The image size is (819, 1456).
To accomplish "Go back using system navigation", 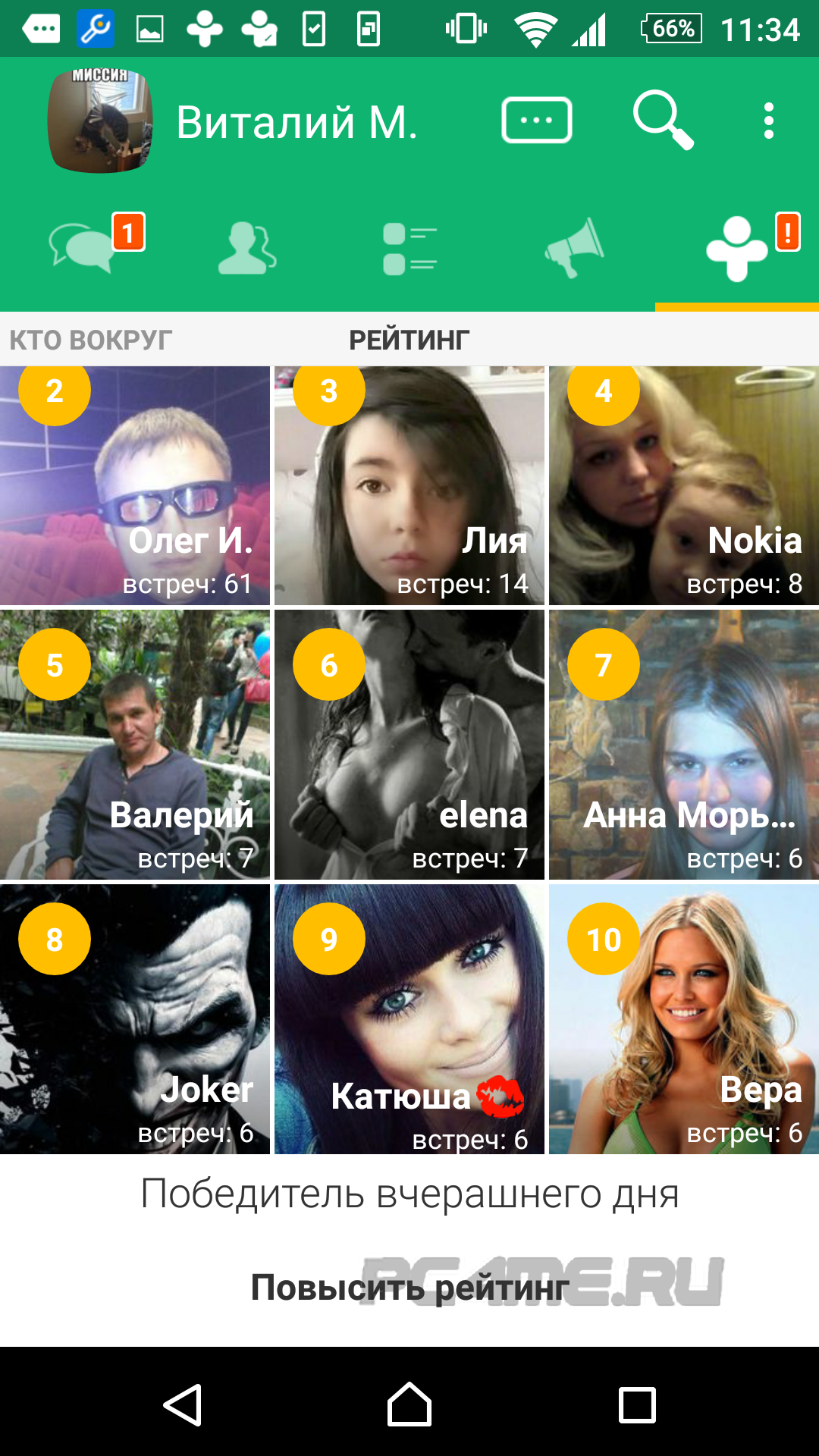I will coord(183,1405).
